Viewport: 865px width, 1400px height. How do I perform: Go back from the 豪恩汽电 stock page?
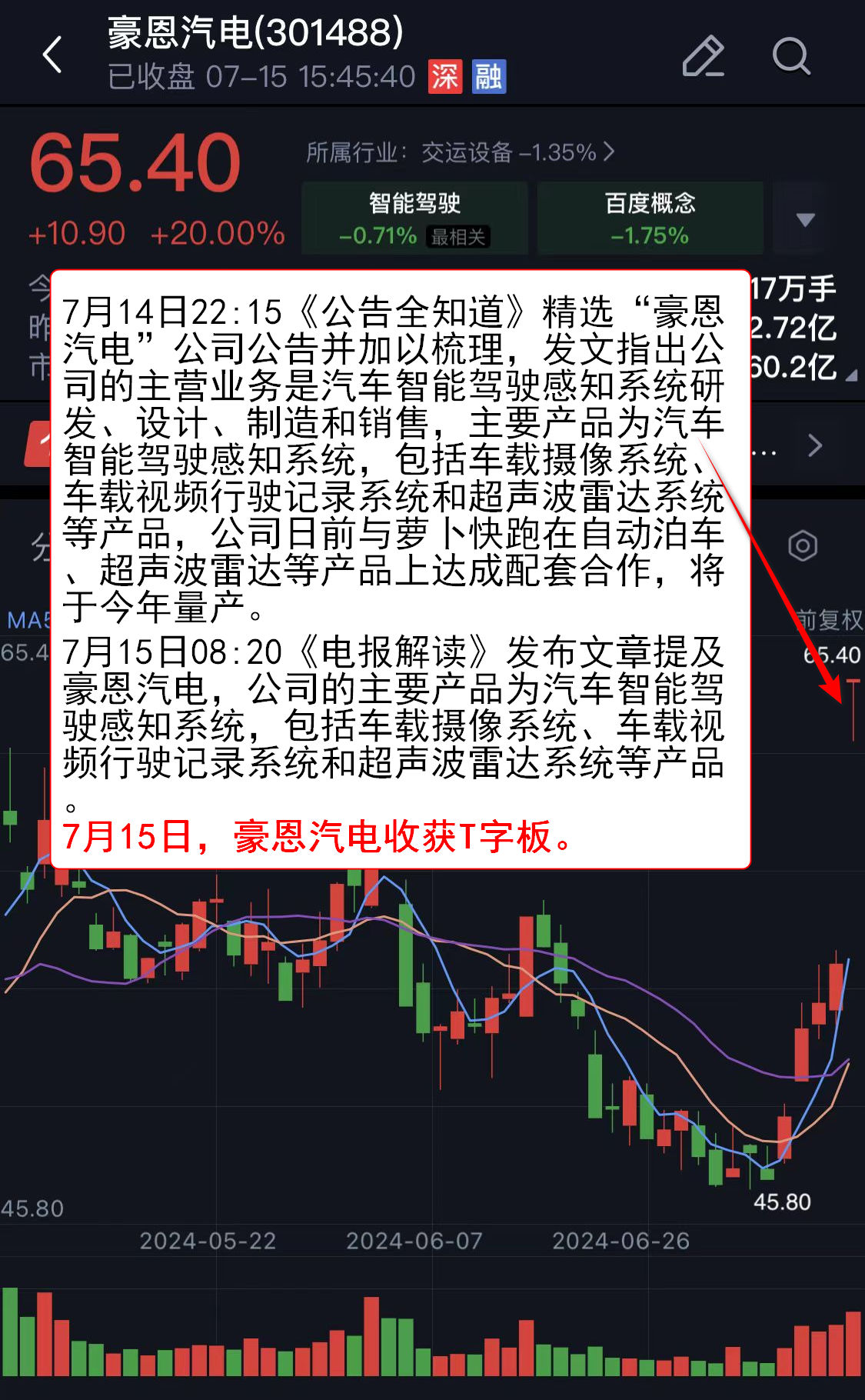(x=52, y=56)
